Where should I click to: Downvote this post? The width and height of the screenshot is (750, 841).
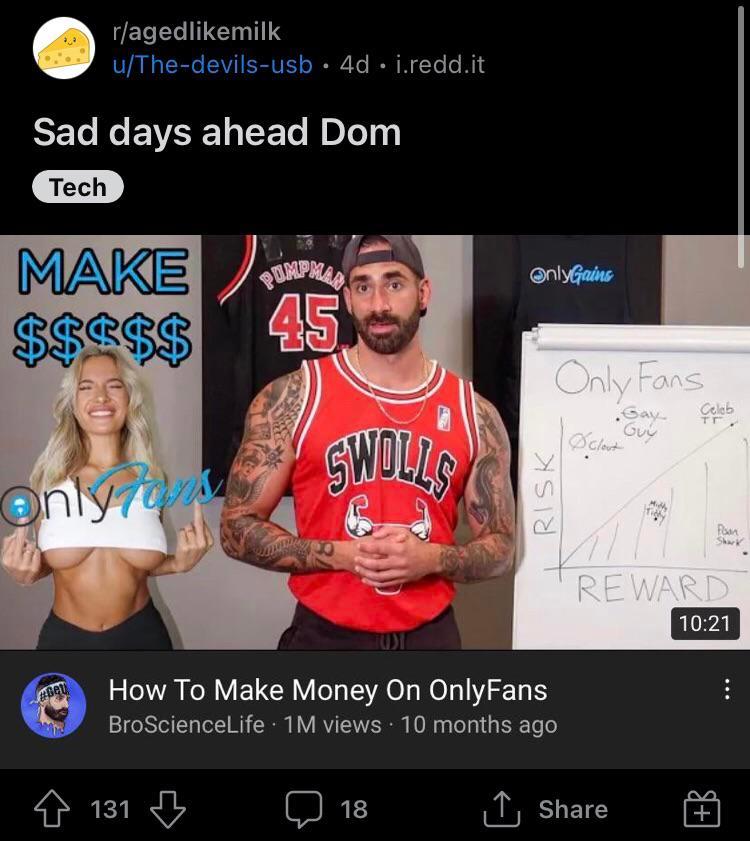coord(167,809)
